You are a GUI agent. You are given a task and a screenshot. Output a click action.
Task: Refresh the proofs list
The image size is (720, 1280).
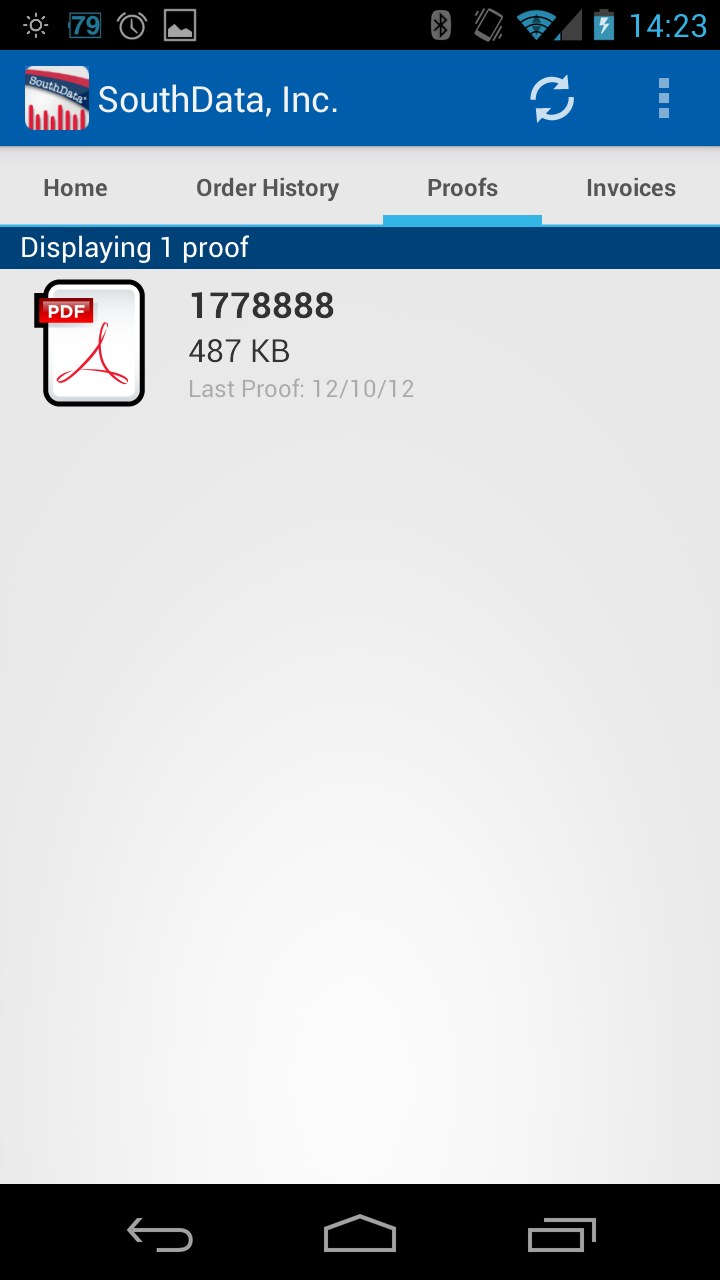[552, 99]
